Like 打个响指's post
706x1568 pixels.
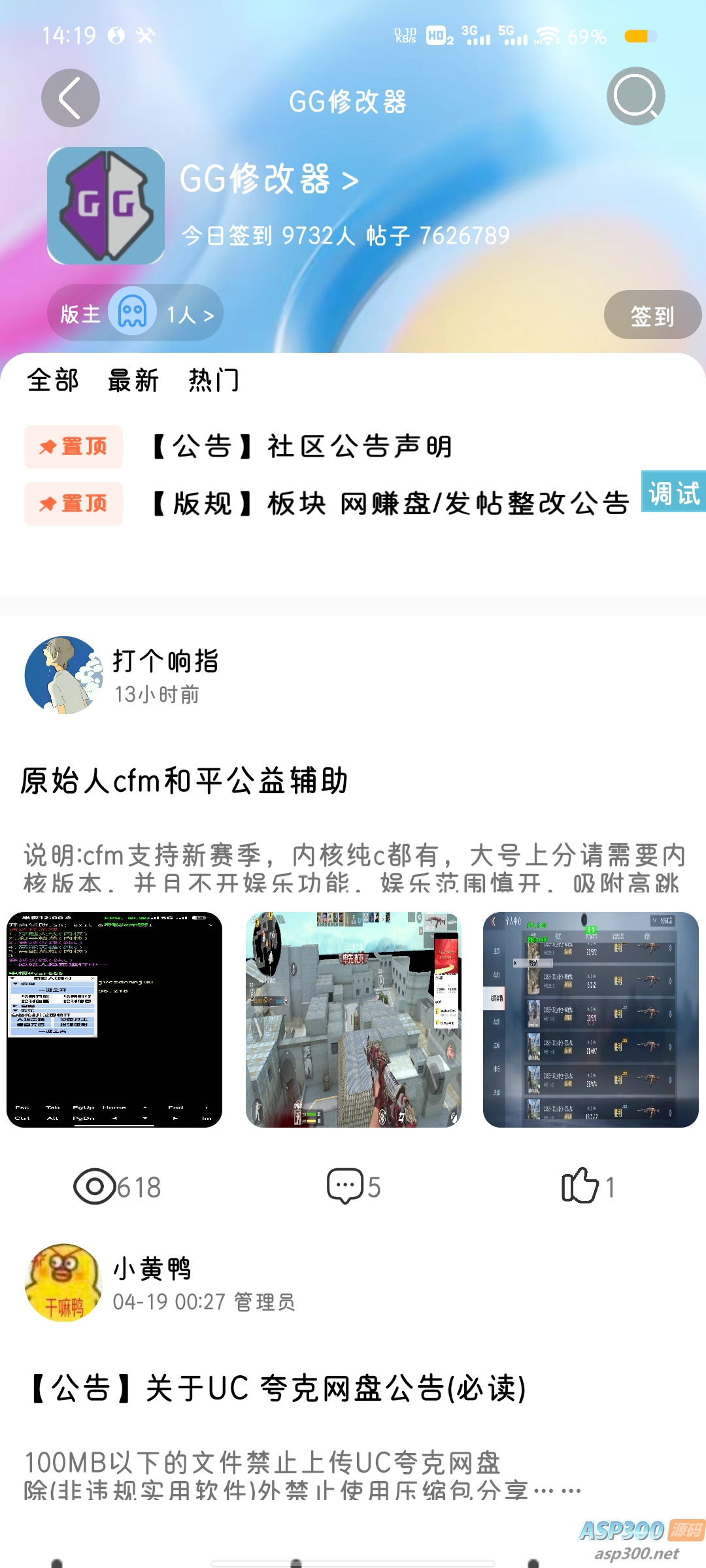click(x=587, y=1186)
